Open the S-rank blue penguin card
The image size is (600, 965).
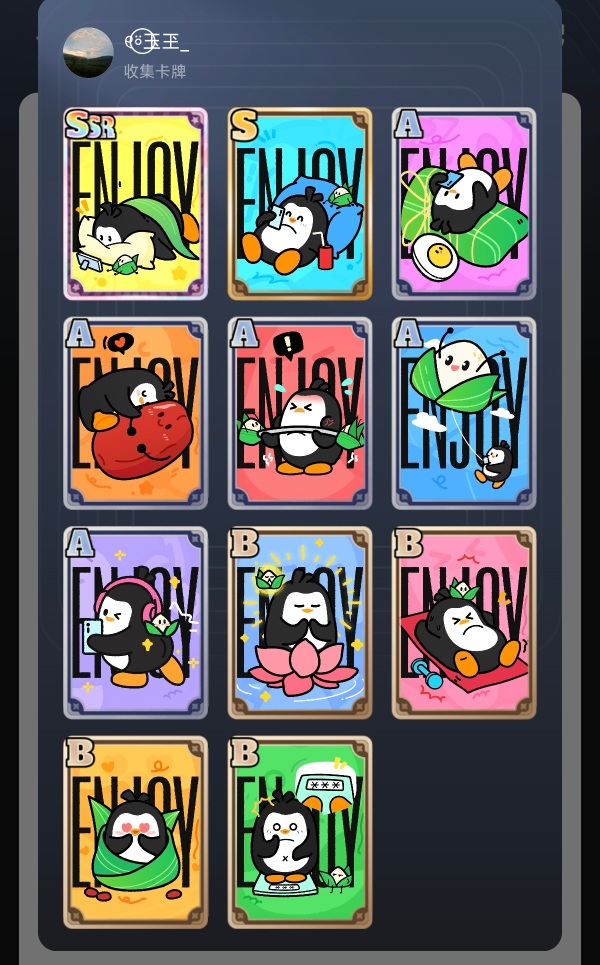point(300,204)
